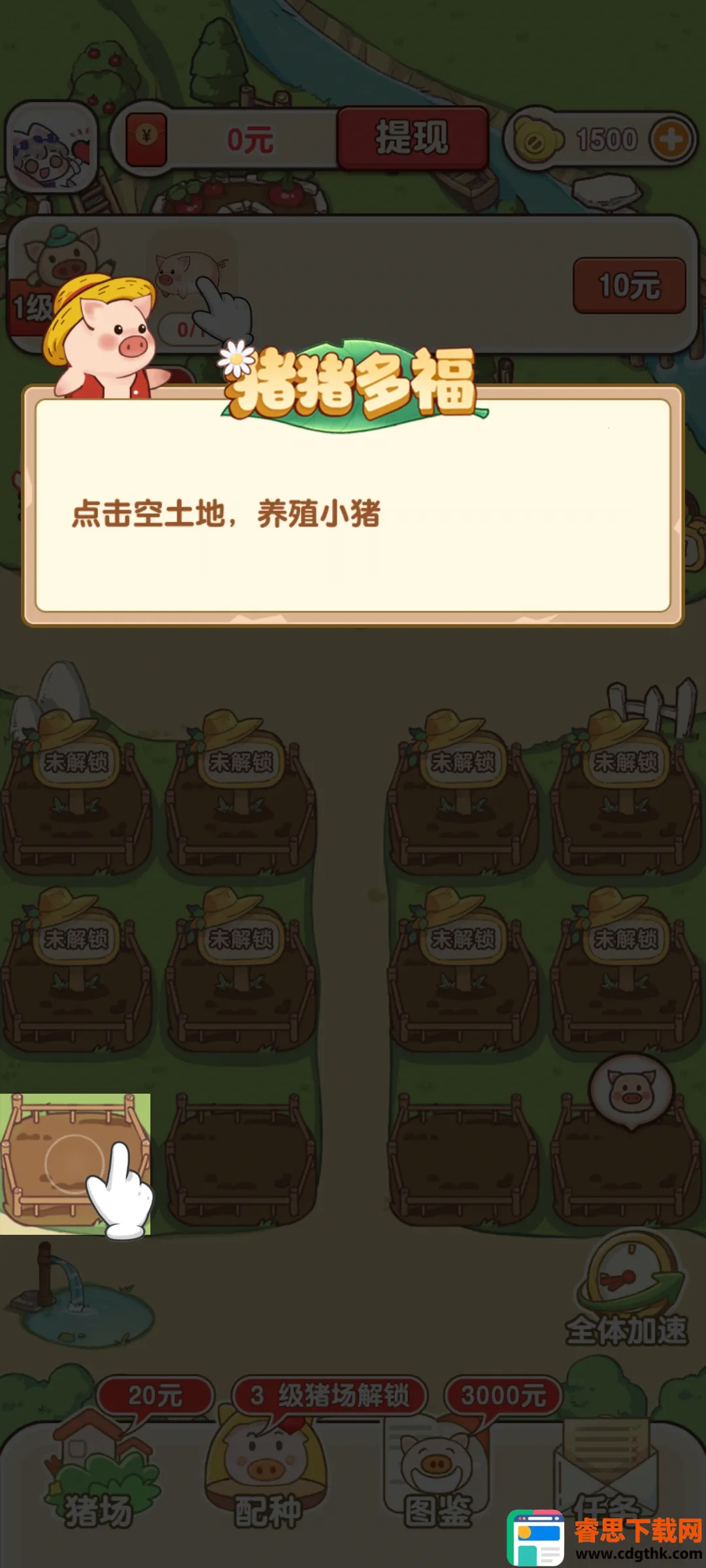The image size is (706, 1568).
Task: Tap the highlighted empty land plot
Action: (75, 1164)
